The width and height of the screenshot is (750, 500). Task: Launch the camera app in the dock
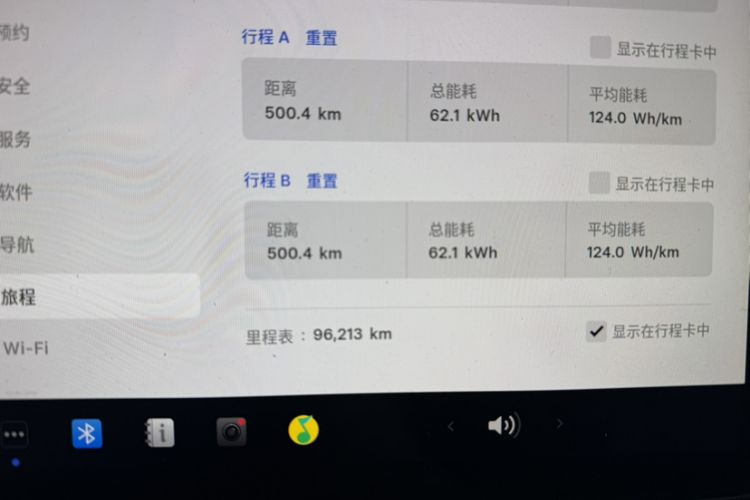coord(231,431)
